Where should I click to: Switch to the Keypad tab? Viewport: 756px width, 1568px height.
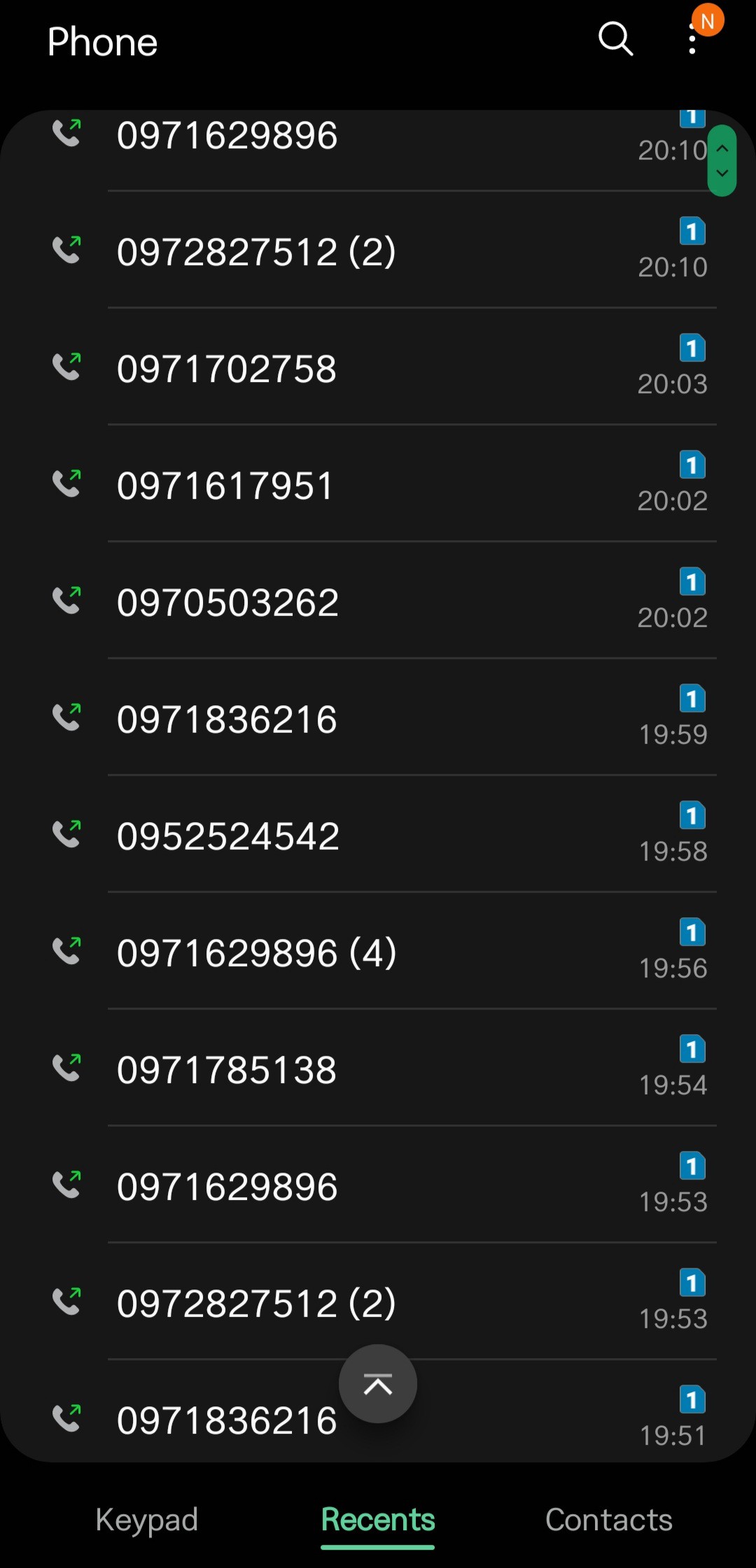coord(147,1520)
